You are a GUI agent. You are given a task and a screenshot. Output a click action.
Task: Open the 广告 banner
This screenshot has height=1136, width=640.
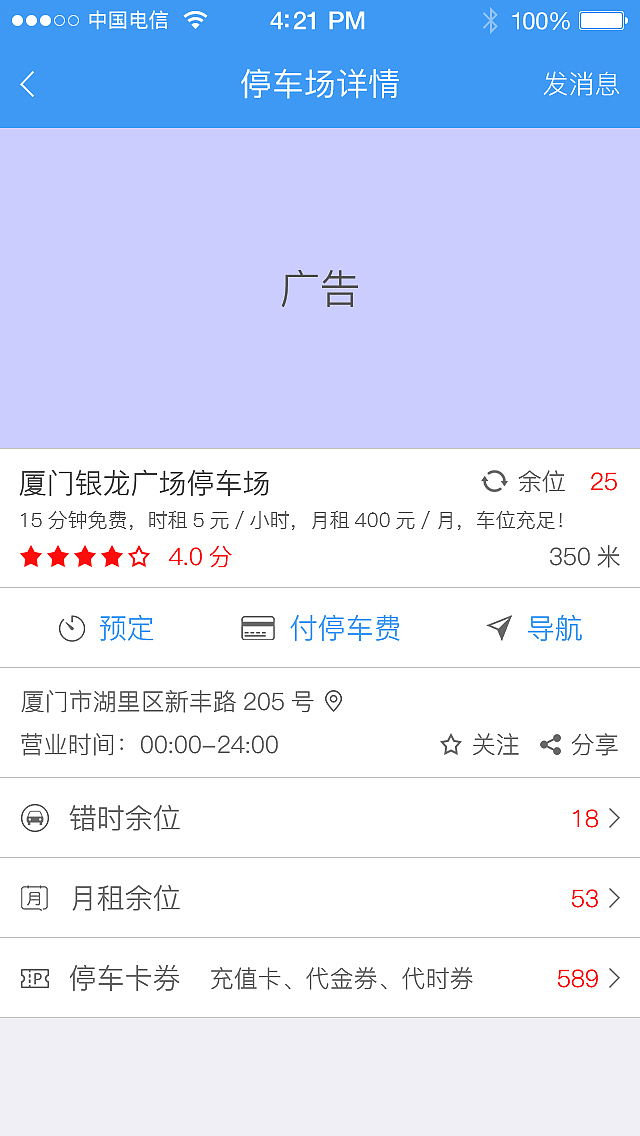[x=320, y=288]
